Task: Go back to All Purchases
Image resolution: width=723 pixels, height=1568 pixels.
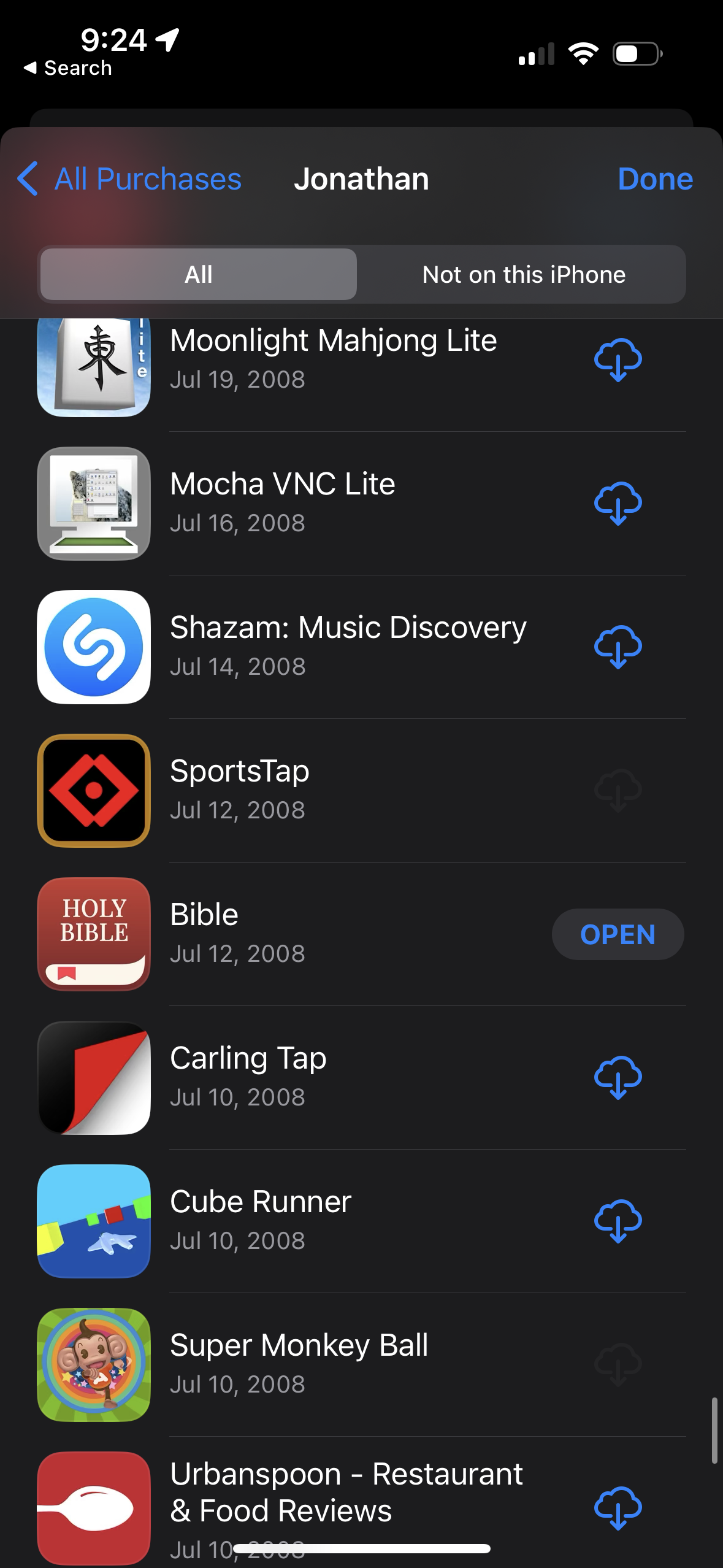Action: point(130,179)
